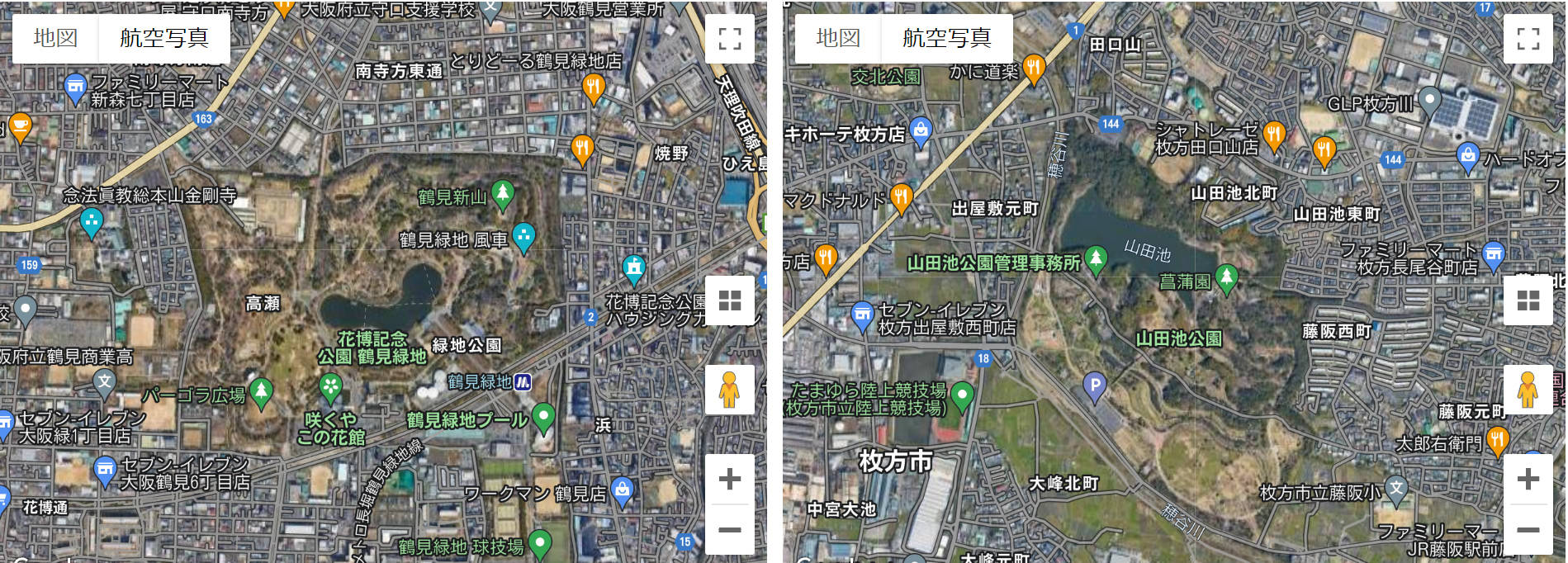Viewport: 1568px width, 563px height.
Task: Zoom out on the 鶴見緑地 map
Action: click(729, 529)
